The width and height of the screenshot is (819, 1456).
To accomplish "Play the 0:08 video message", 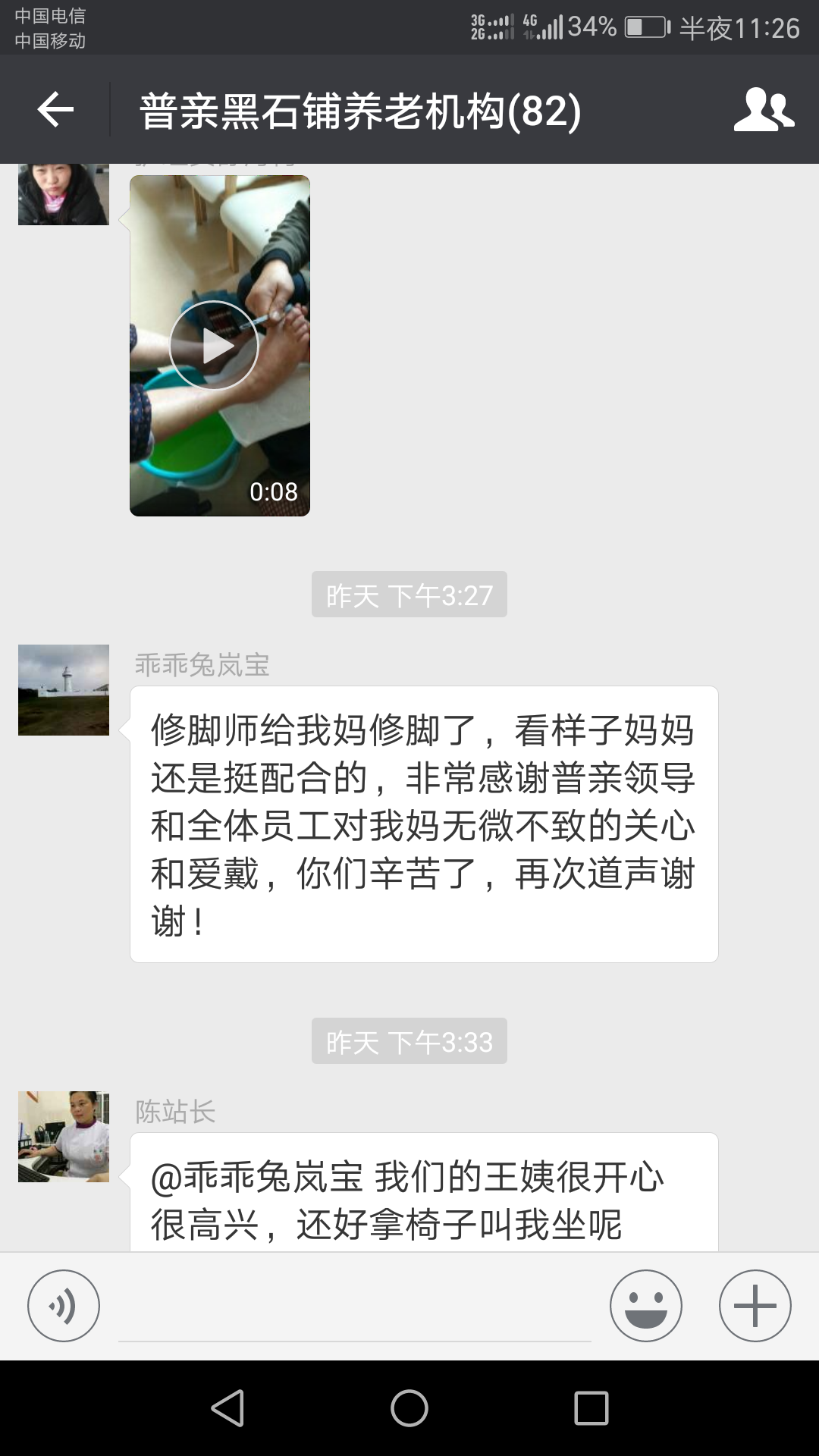I will click(x=215, y=347).
